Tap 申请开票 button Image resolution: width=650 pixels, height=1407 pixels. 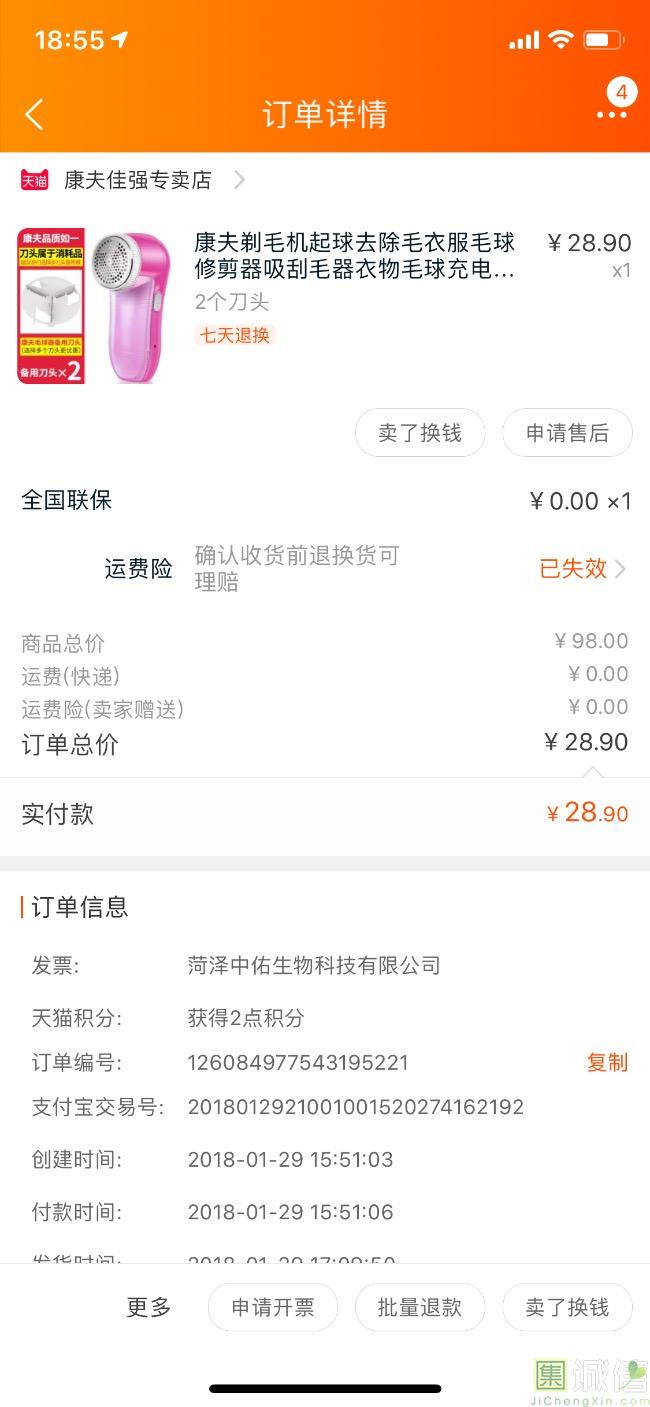tap(273, 1307)
